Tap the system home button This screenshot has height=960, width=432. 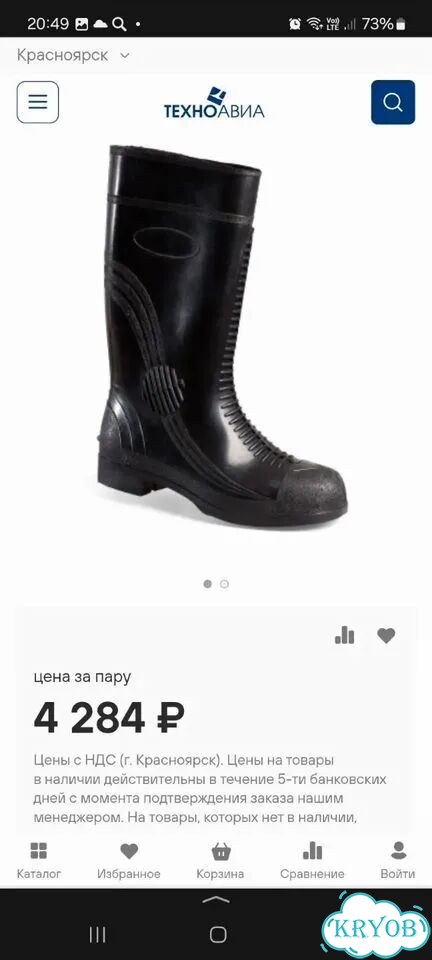[x=218, y=934]
